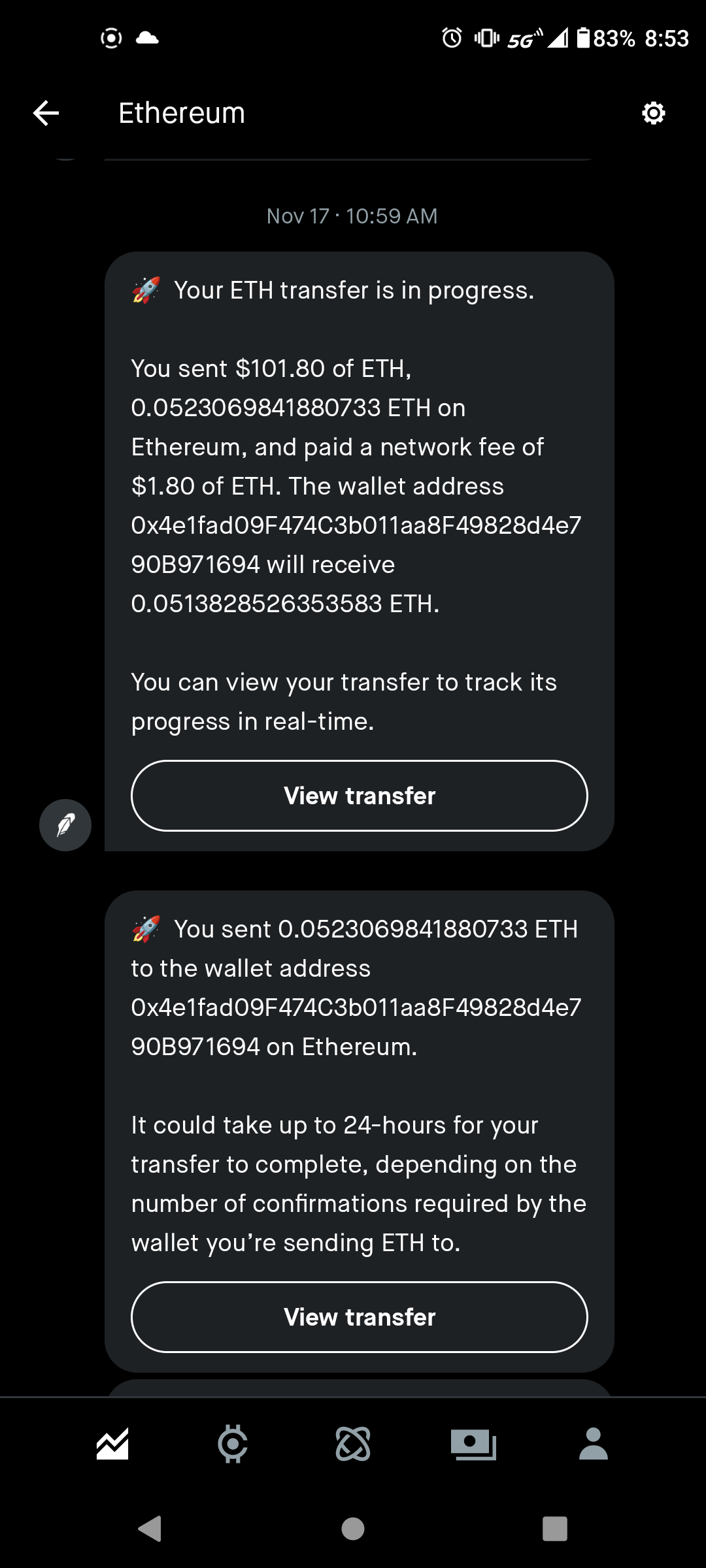Switch to the investing chart tab
The height and width of the screenshot is (1568, 706).
coord(112,1444)
